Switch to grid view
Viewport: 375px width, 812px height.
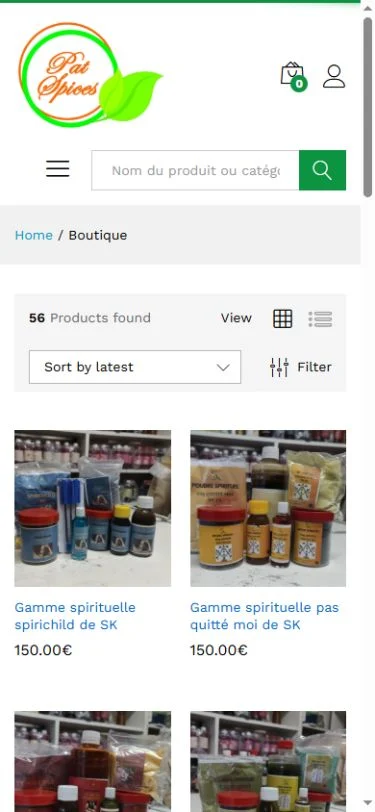pos(283,318)
